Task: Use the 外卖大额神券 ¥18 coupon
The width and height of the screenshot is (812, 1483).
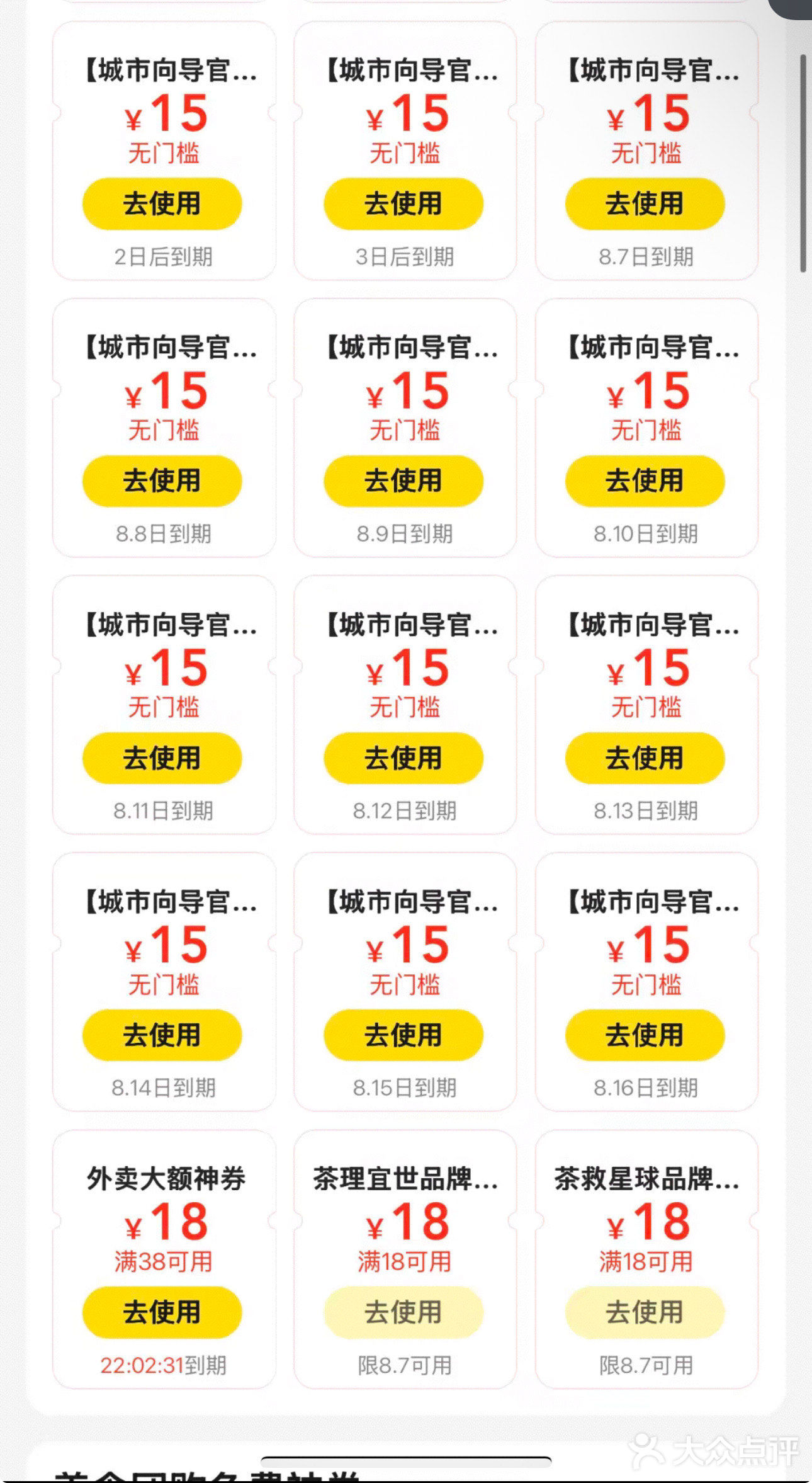Action: click(x=162, y=1312)
